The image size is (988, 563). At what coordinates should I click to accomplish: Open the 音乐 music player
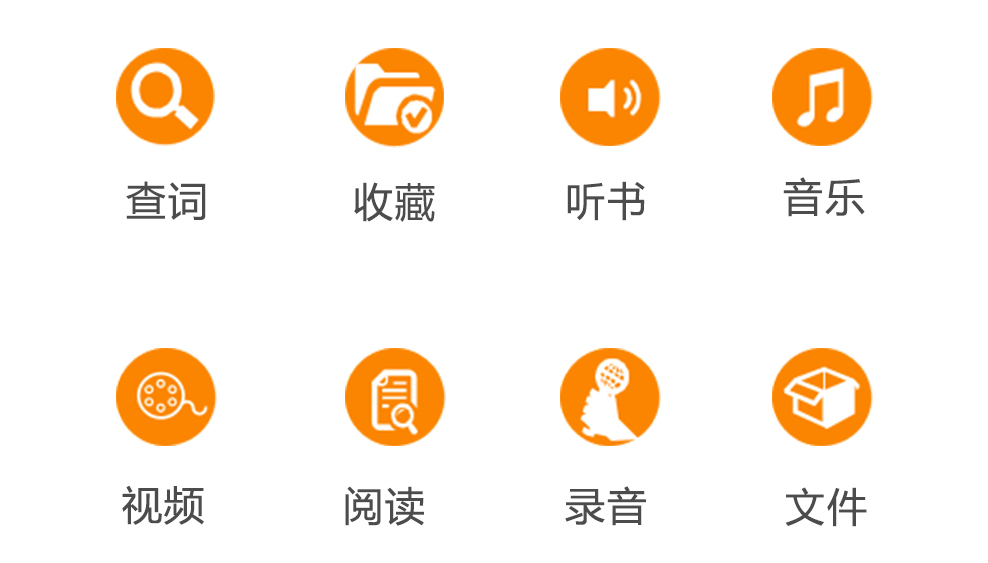coord(821,97)
